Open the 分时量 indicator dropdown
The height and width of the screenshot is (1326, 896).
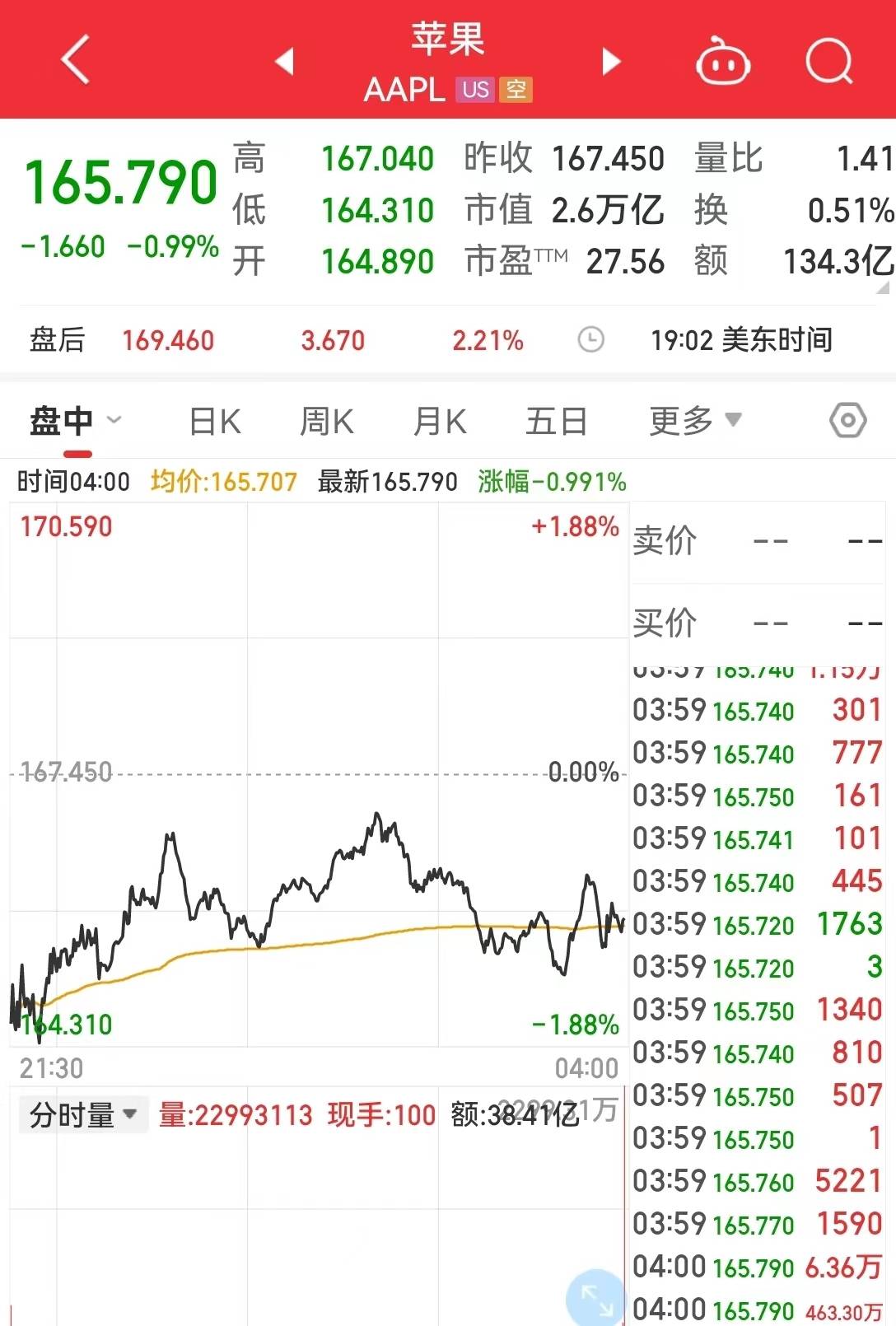tap(83, 1115)
